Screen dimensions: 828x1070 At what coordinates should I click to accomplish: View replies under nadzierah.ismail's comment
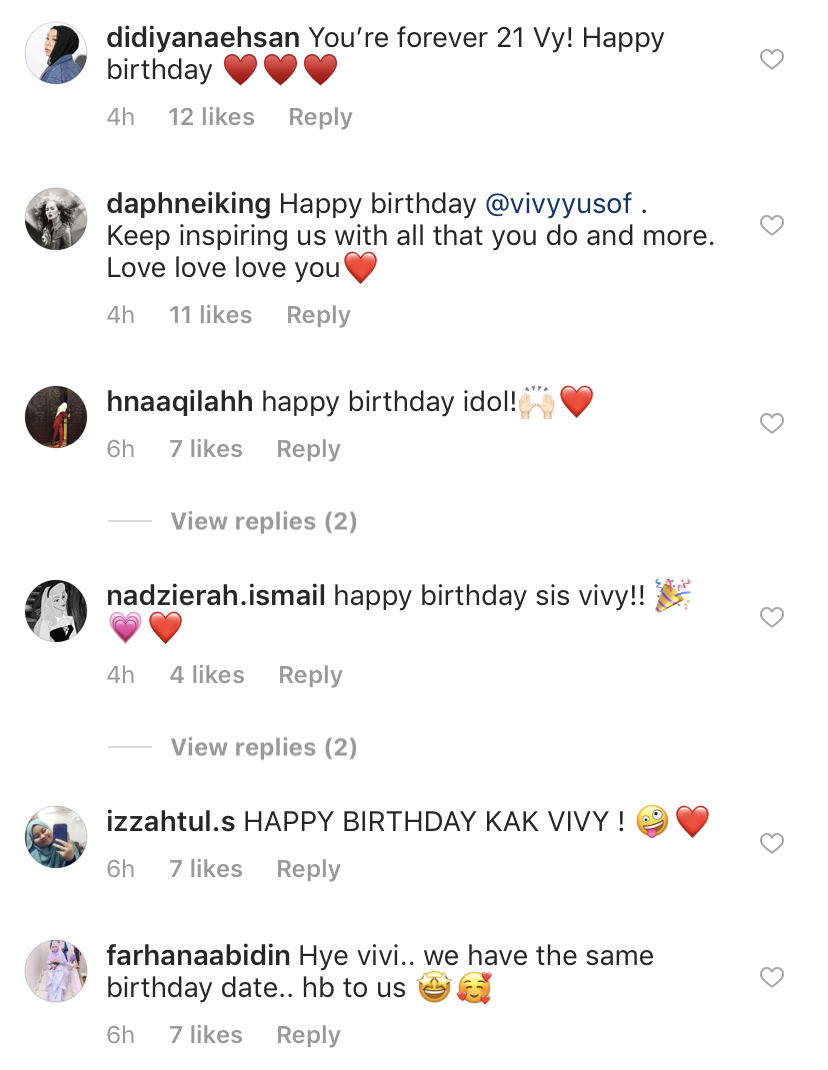point(263,747)
